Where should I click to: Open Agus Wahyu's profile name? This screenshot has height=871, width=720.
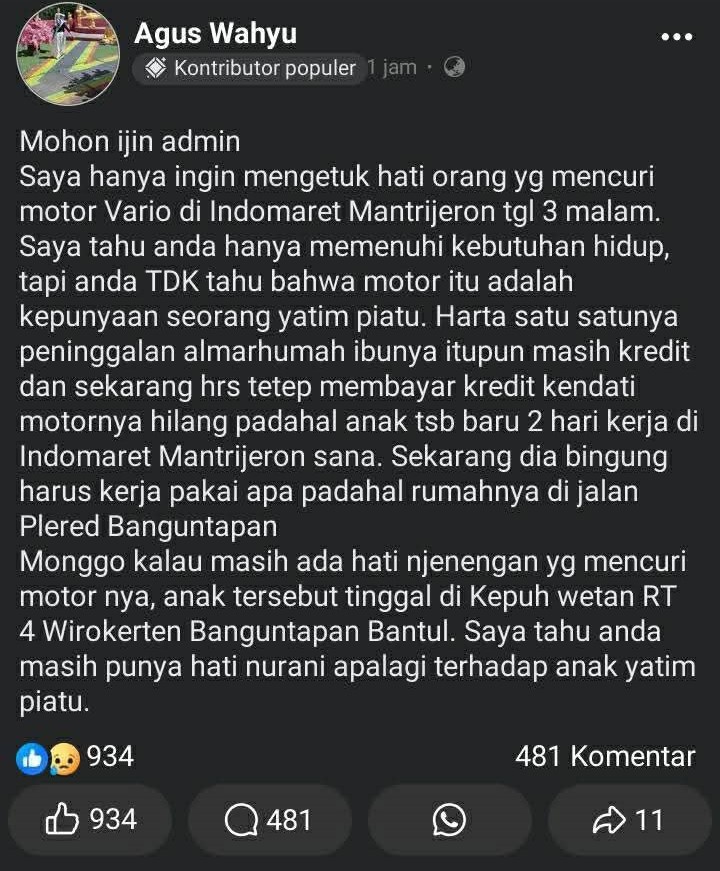click(x=215, y=32)
